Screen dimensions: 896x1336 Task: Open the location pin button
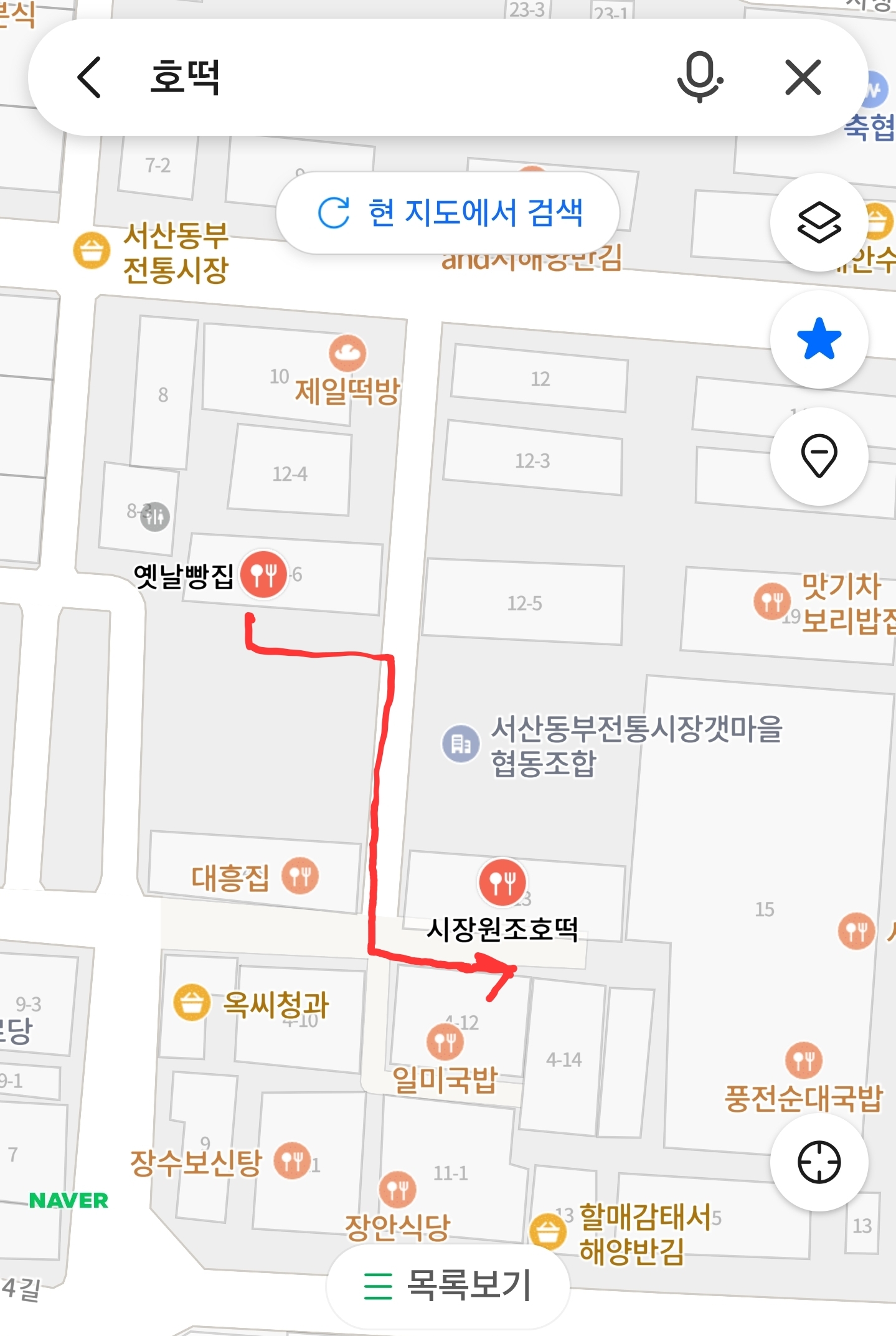(818, 456)
